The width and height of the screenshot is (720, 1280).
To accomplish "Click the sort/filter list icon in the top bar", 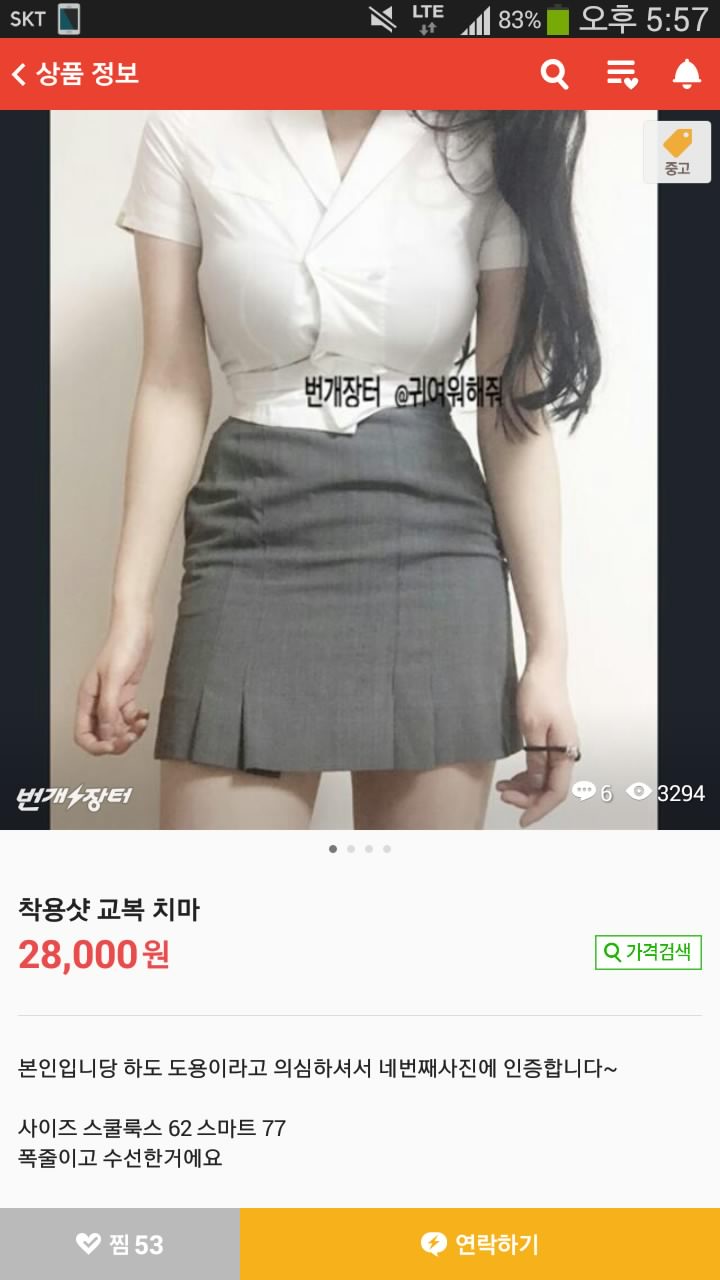I will tap(620, 73).
